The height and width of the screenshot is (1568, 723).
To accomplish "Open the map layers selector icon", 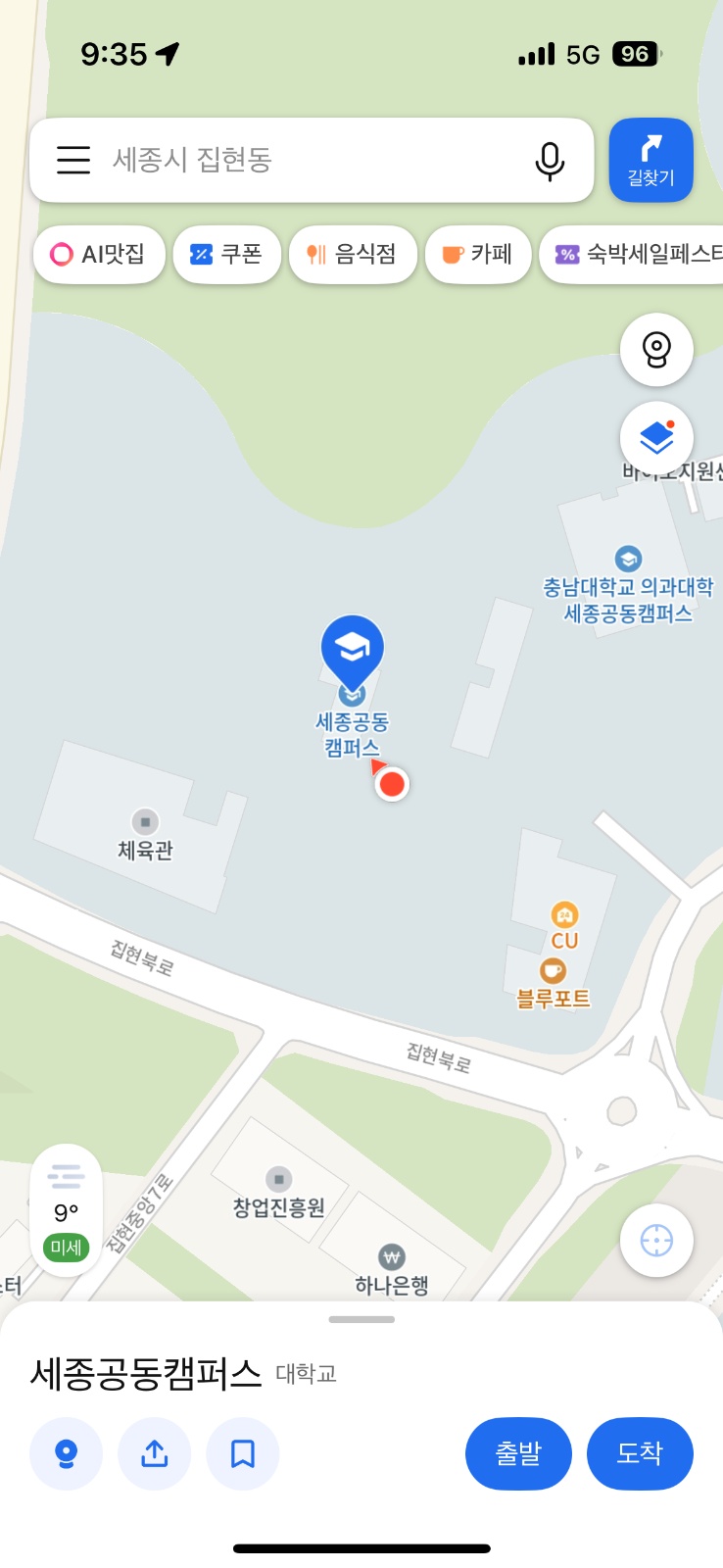I will pyautogui.click(x=655, y=438).
